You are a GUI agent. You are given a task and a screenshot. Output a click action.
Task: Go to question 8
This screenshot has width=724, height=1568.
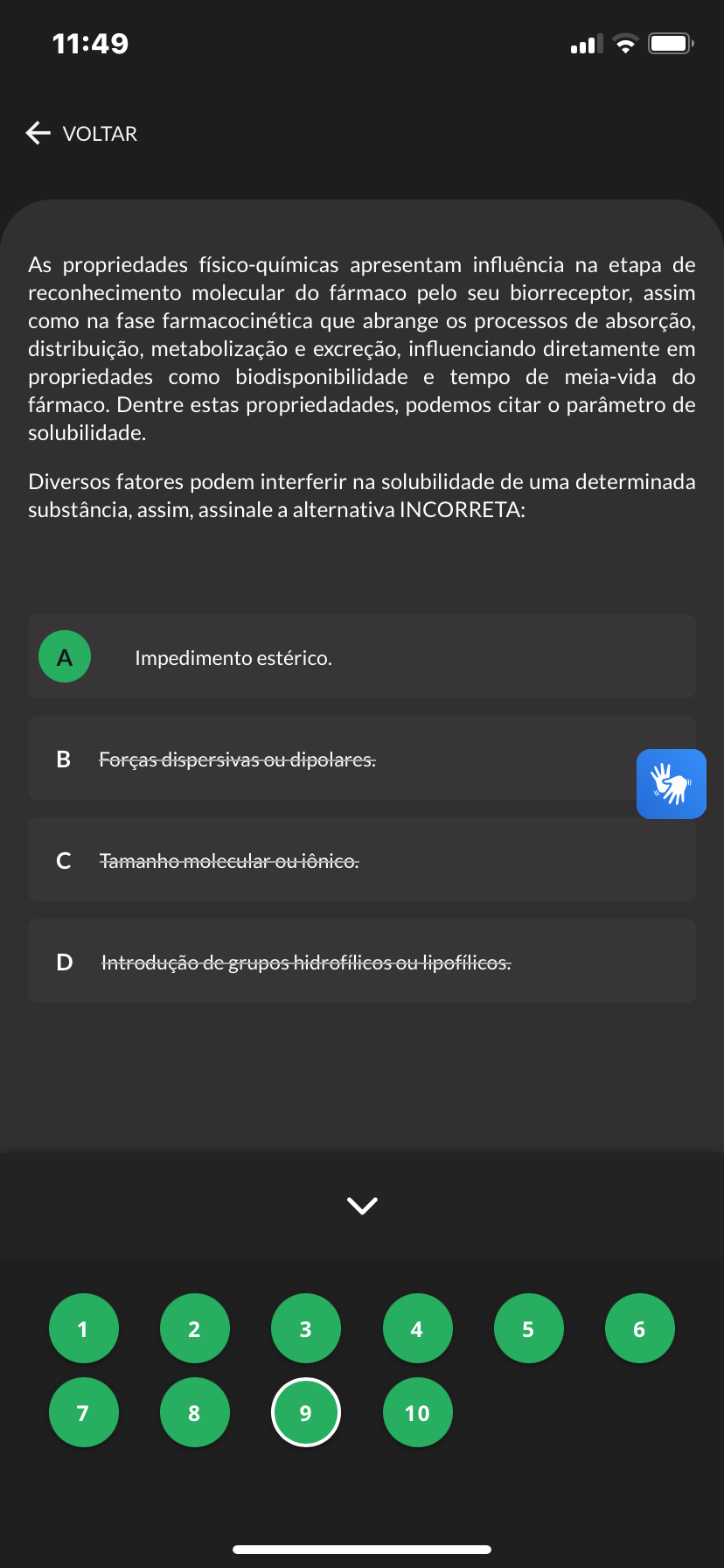point(195,1412)
